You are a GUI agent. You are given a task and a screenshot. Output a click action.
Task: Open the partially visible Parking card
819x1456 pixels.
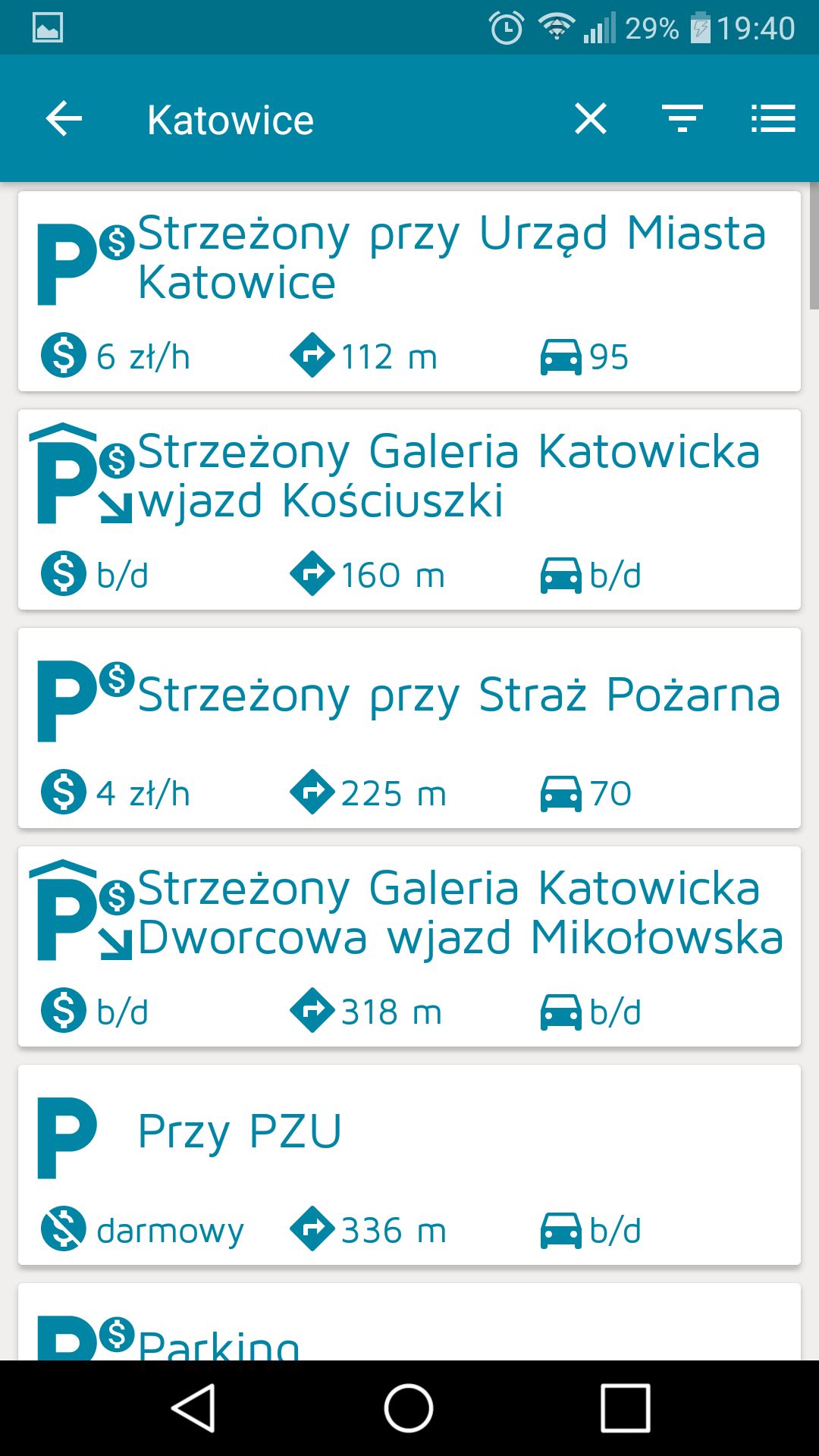409,1321
